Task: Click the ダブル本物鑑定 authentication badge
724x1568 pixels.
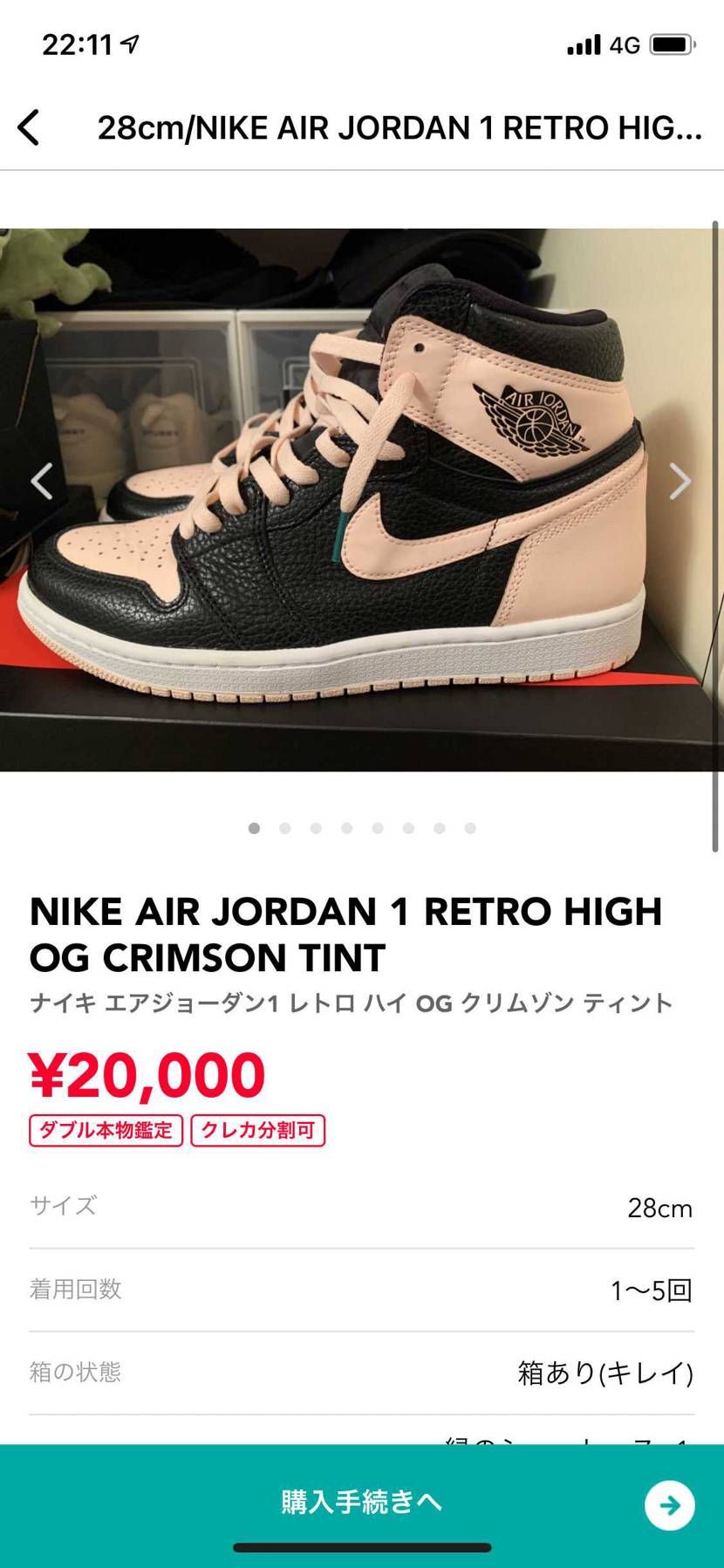Action: tap(105, 1130)
